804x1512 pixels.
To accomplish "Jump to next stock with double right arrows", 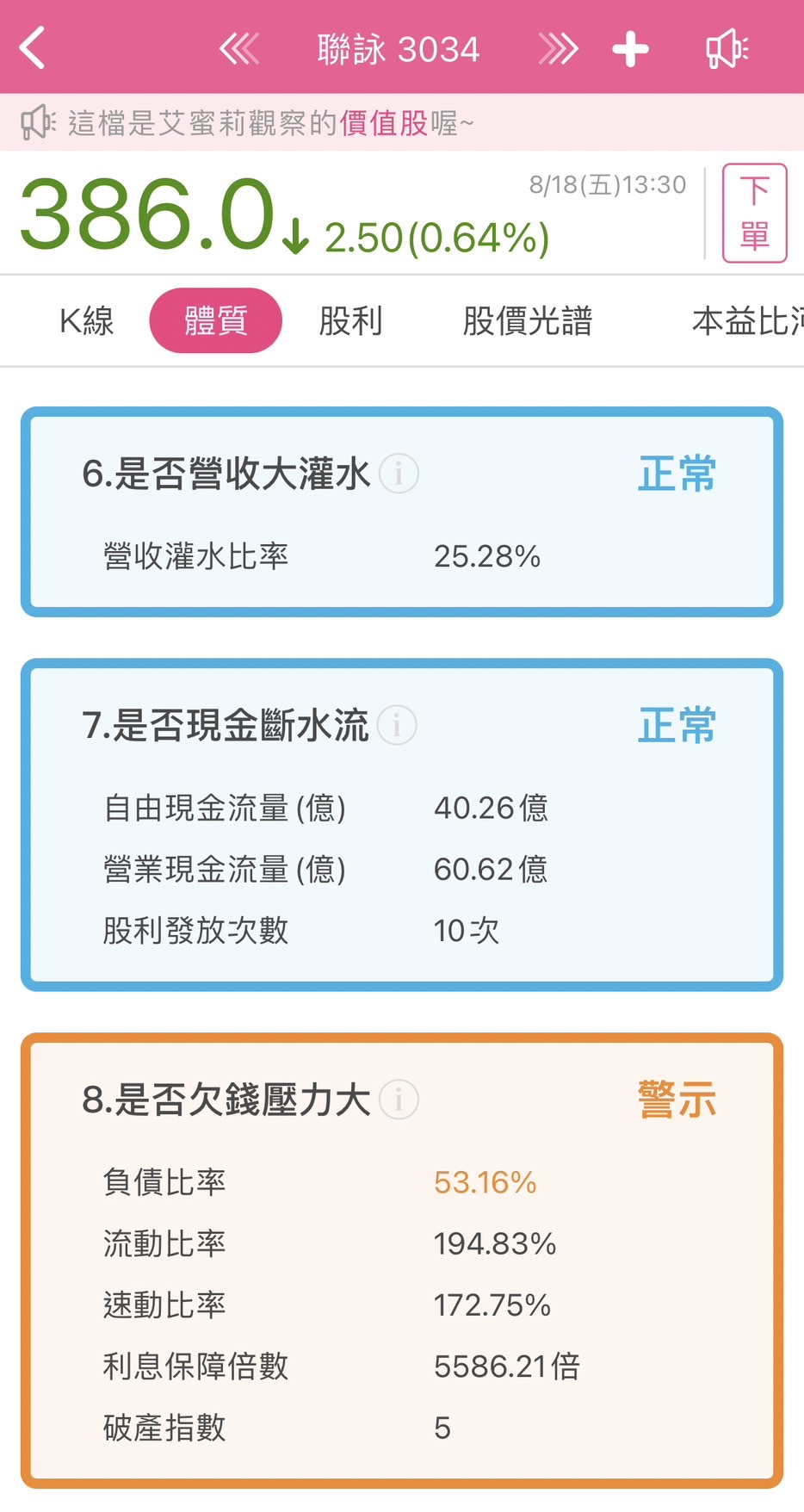I will [558, 49].
